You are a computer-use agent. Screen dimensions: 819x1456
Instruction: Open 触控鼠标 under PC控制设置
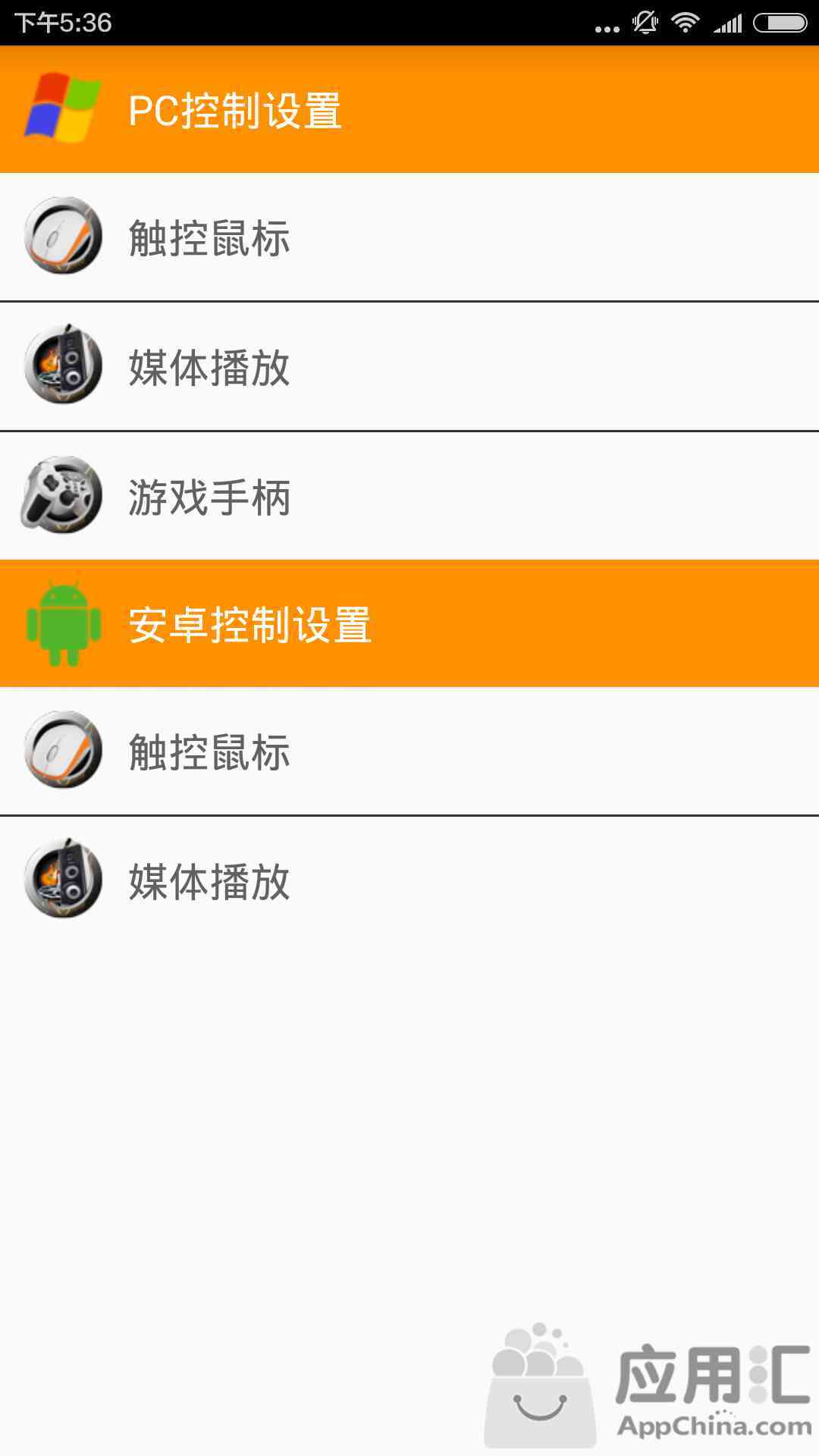coord(409,237)
